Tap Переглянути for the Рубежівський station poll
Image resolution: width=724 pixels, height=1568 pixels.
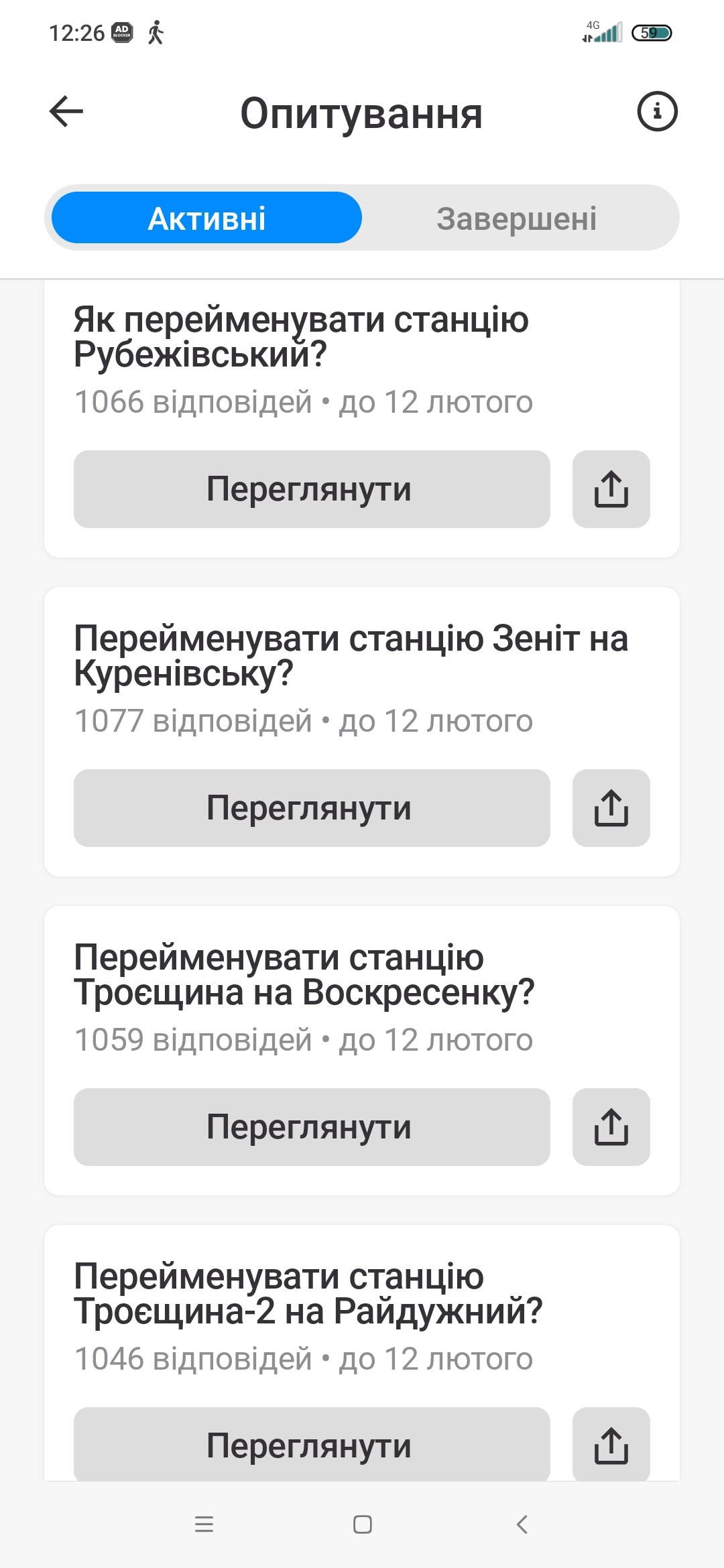(312, 489)
